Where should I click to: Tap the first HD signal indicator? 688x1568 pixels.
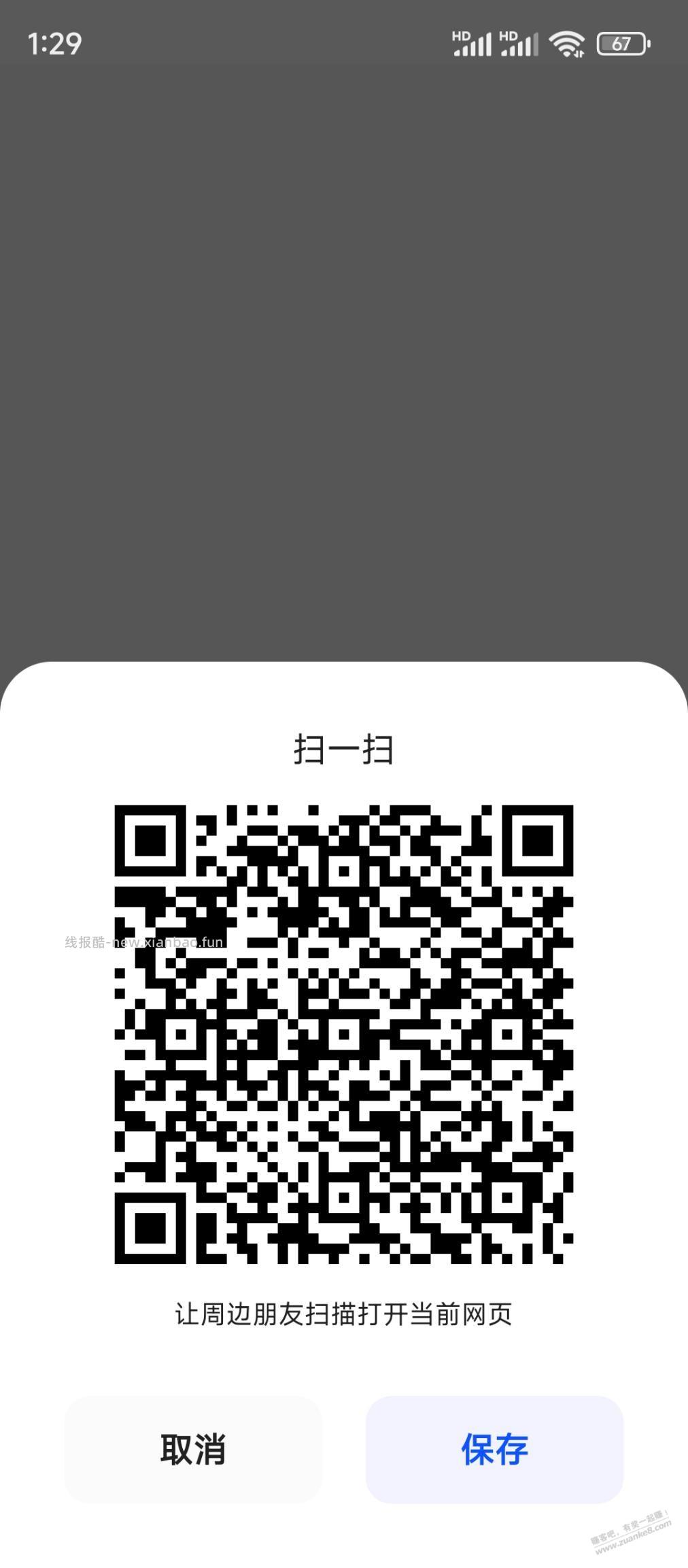pos(461,36)
